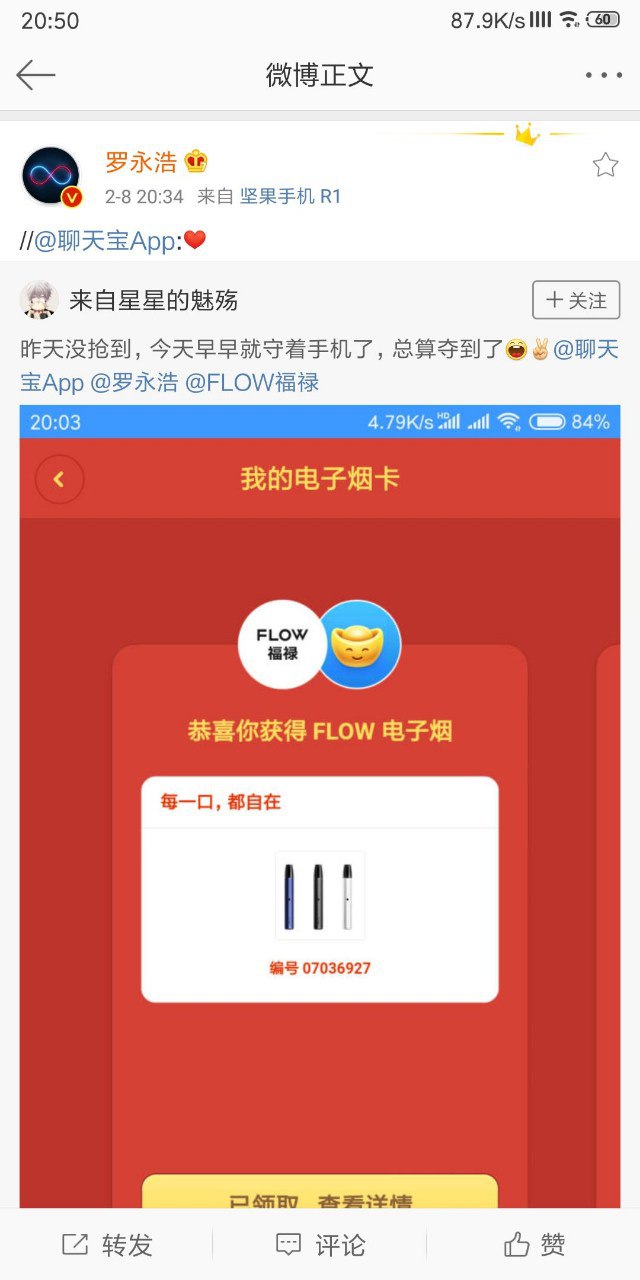Open the @聊天宝App mention in the repost text
The width and height of the screenshot is (640, 1280).
[104, 241]
